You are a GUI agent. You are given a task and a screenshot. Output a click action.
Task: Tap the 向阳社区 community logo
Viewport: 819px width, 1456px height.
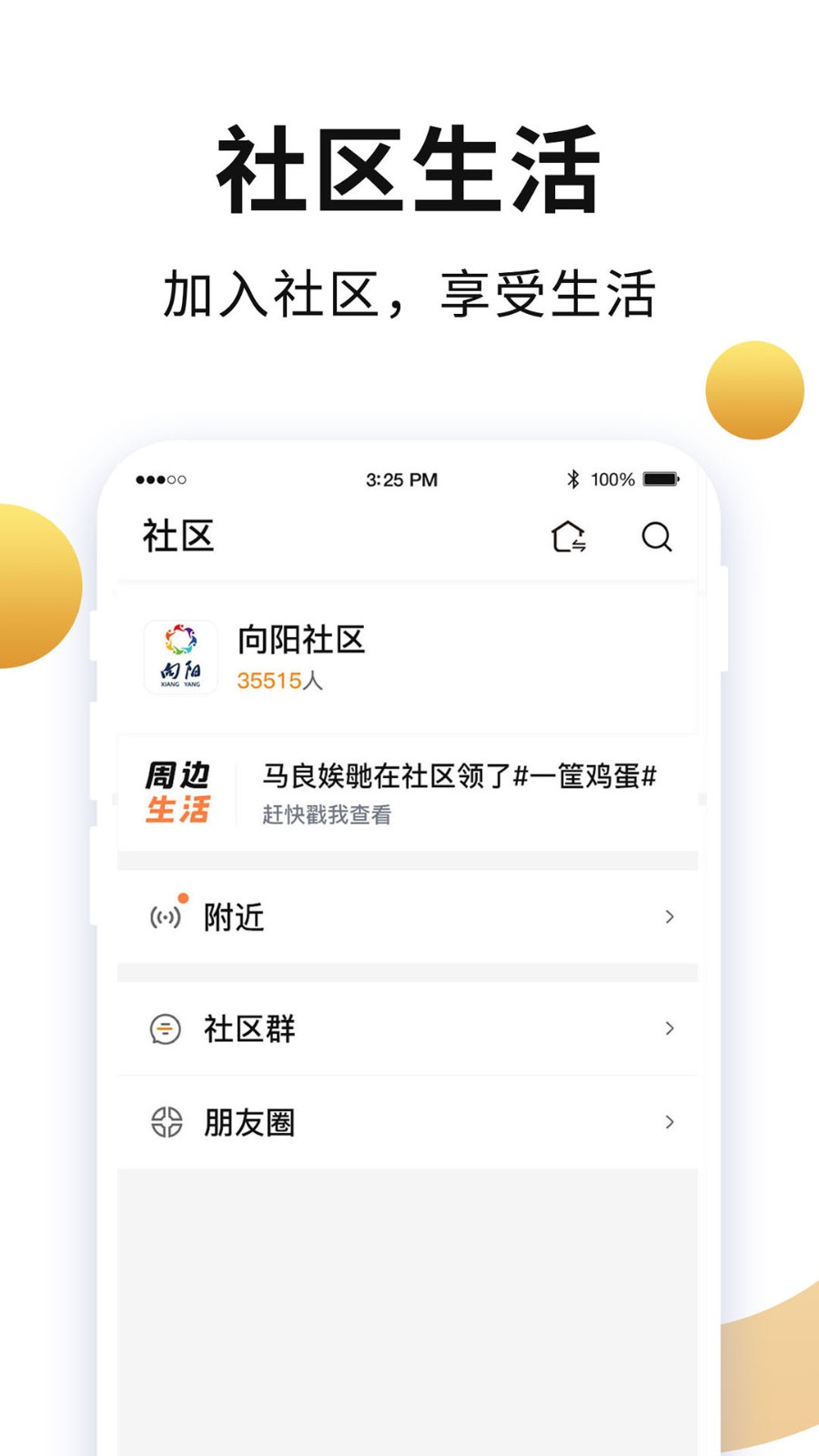click(x=179, y=657)
